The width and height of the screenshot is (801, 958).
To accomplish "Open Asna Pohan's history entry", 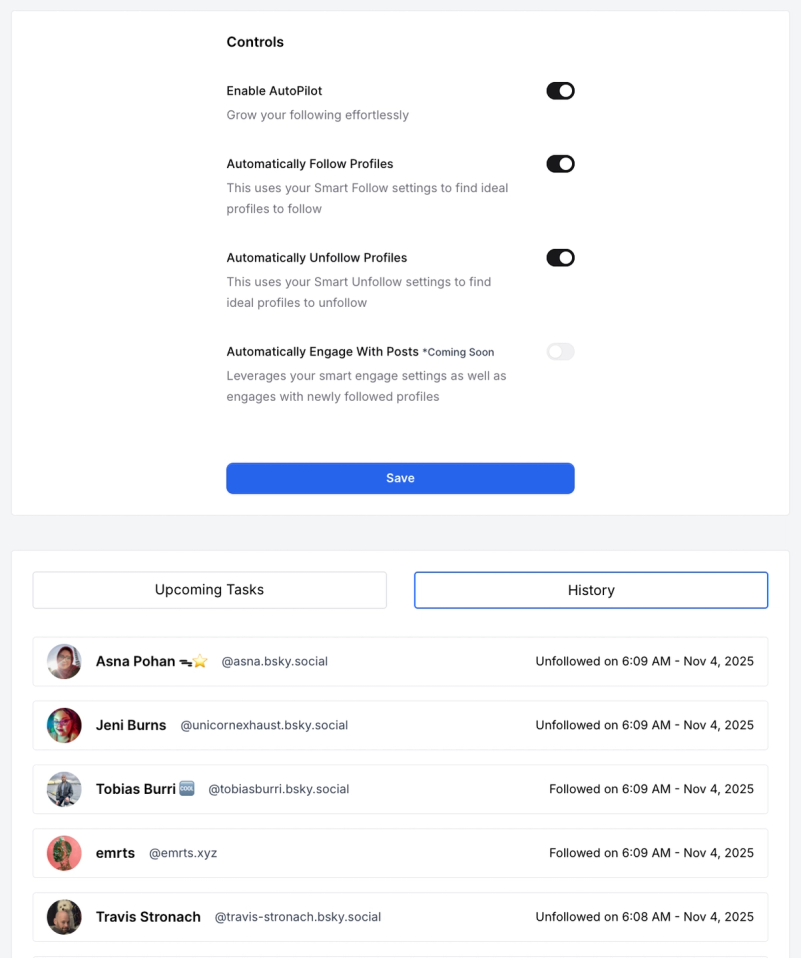I will [400, 662].
